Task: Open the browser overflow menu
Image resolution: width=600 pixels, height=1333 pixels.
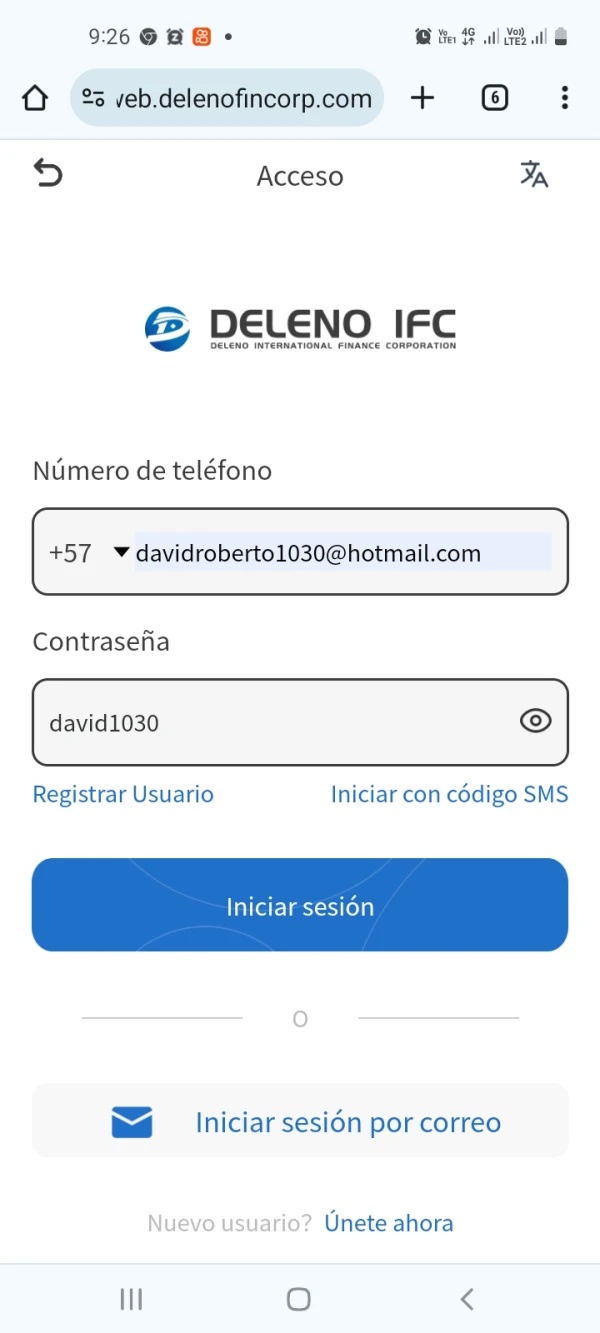Action: [565, 98]
